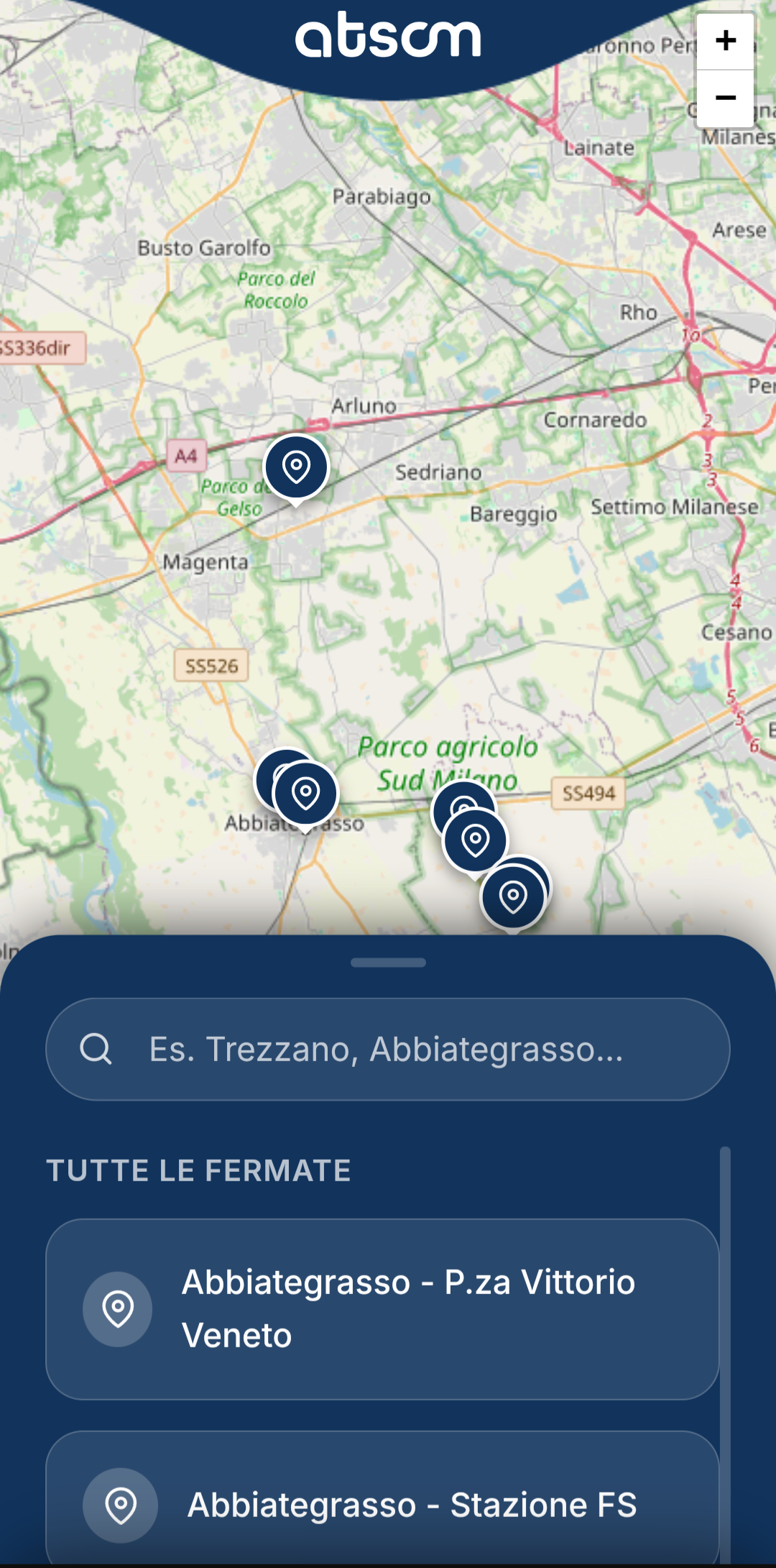Click the SS494 road label on map
776x1568 pixels.
[587, 794]
